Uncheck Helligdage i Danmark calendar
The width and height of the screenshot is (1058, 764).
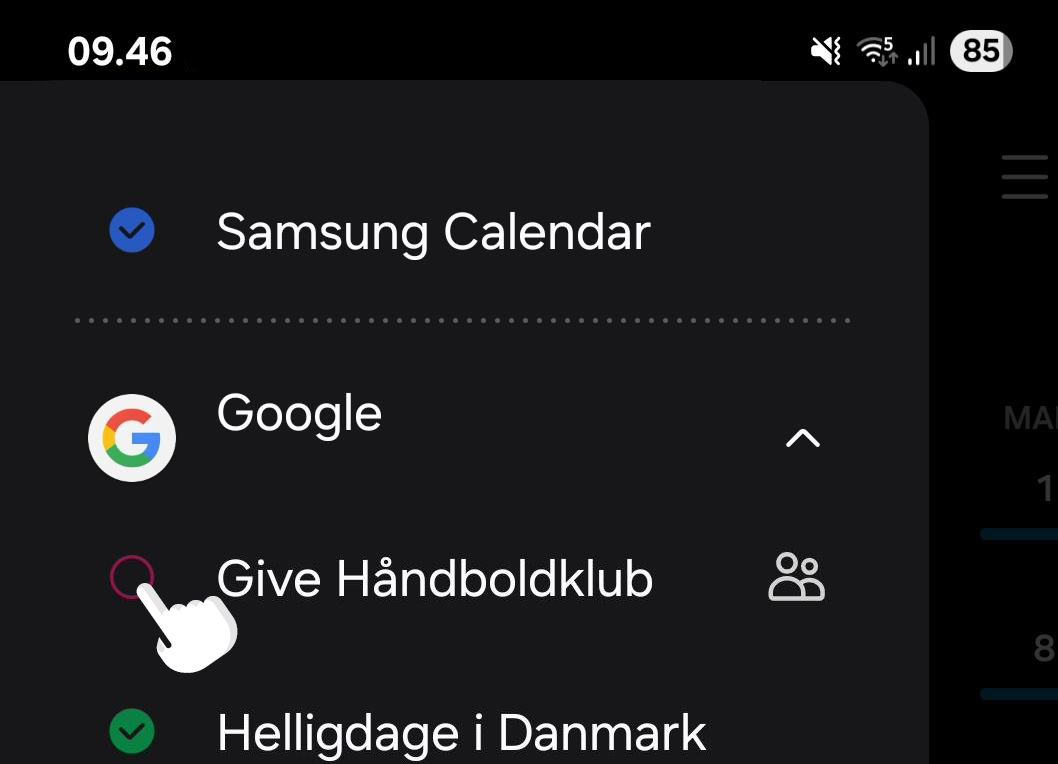click(x=132, y=731)
